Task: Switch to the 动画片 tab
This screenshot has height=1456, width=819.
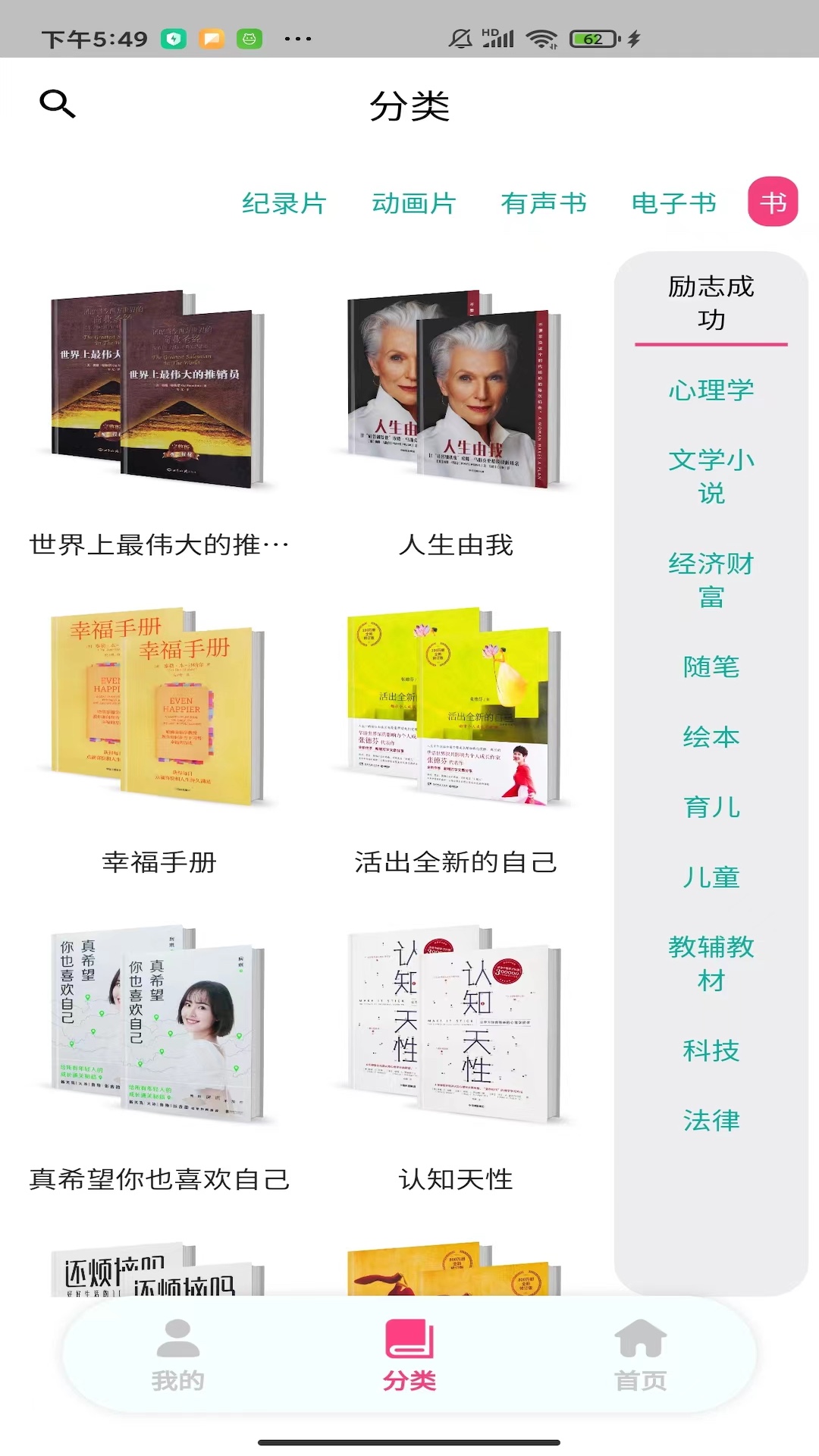Action: click(x=413, y=203)
